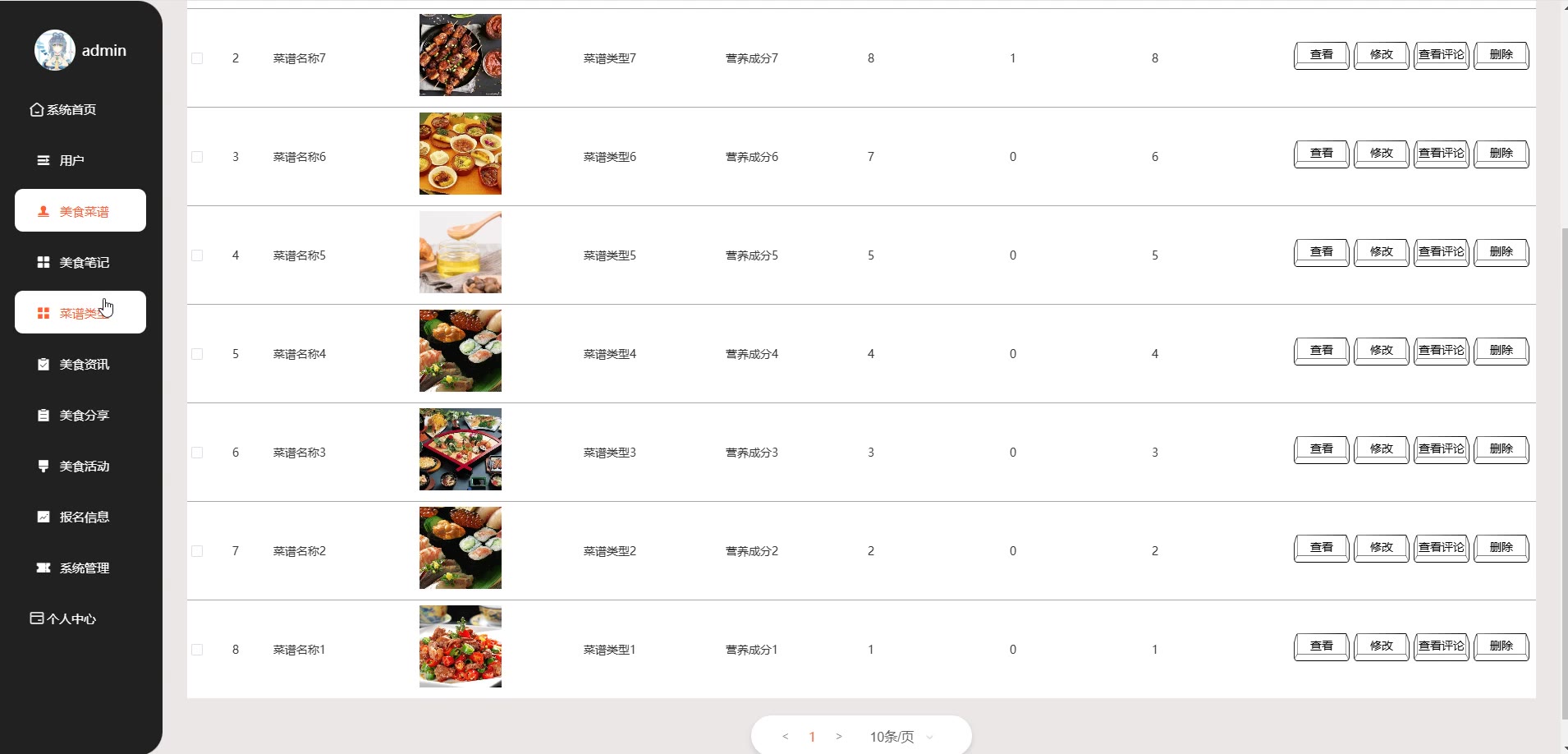1568x754 pixels.
Task: Open 系统首页 in the sidebar
Action: [x=63, y=109]
